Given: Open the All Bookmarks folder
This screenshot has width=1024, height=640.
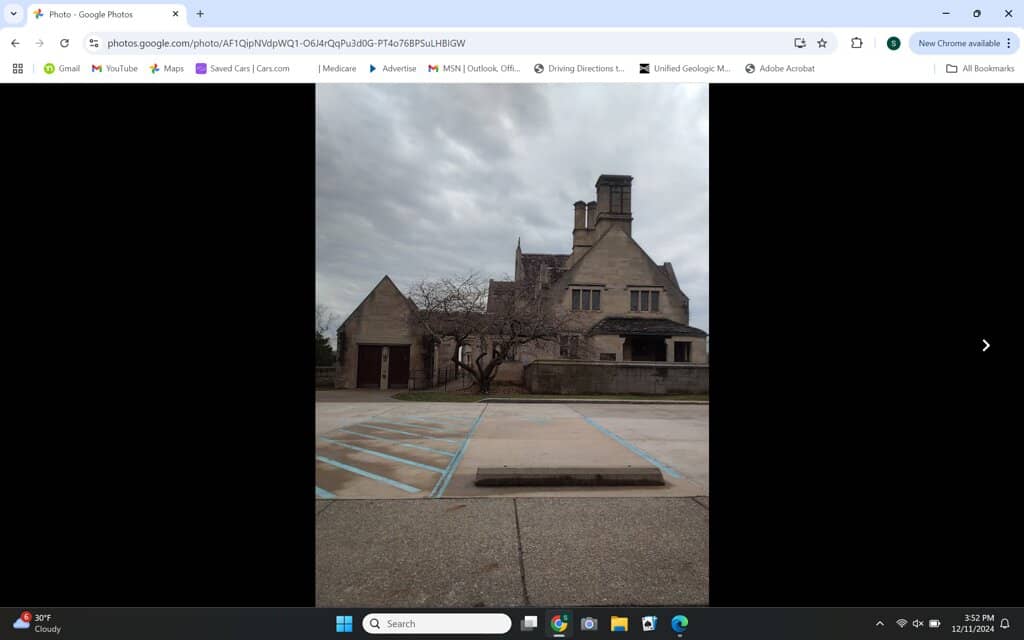Looking at the screenshot, I should 980,68.
